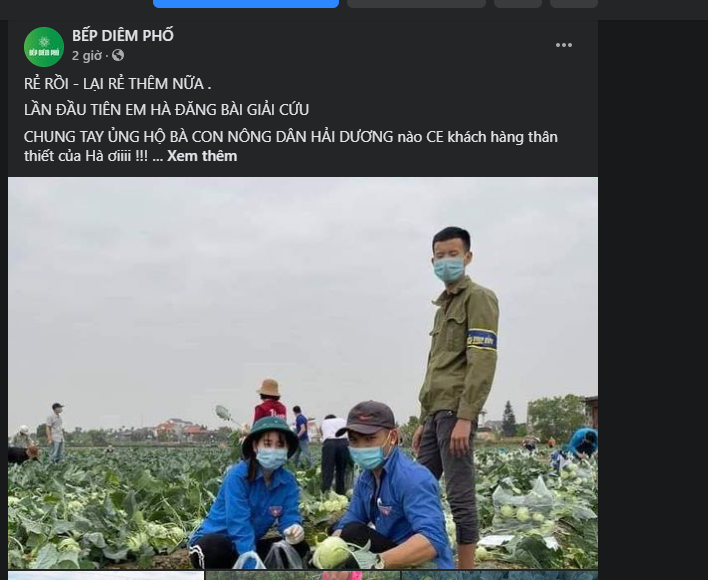
Task: Tap the BẾP DIÊM PHỐ profile avatar
Action: click(44, 46)
